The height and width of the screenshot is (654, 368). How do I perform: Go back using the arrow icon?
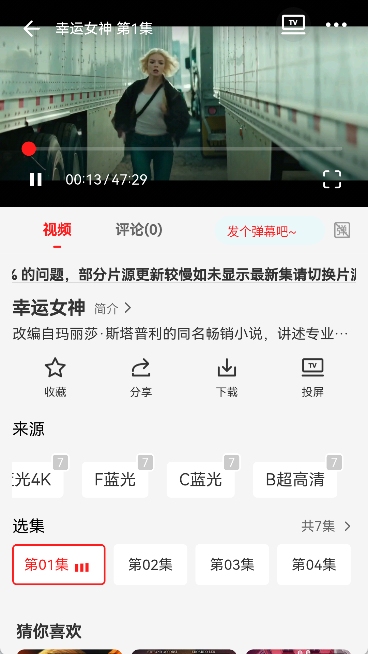tap(31, 28)
